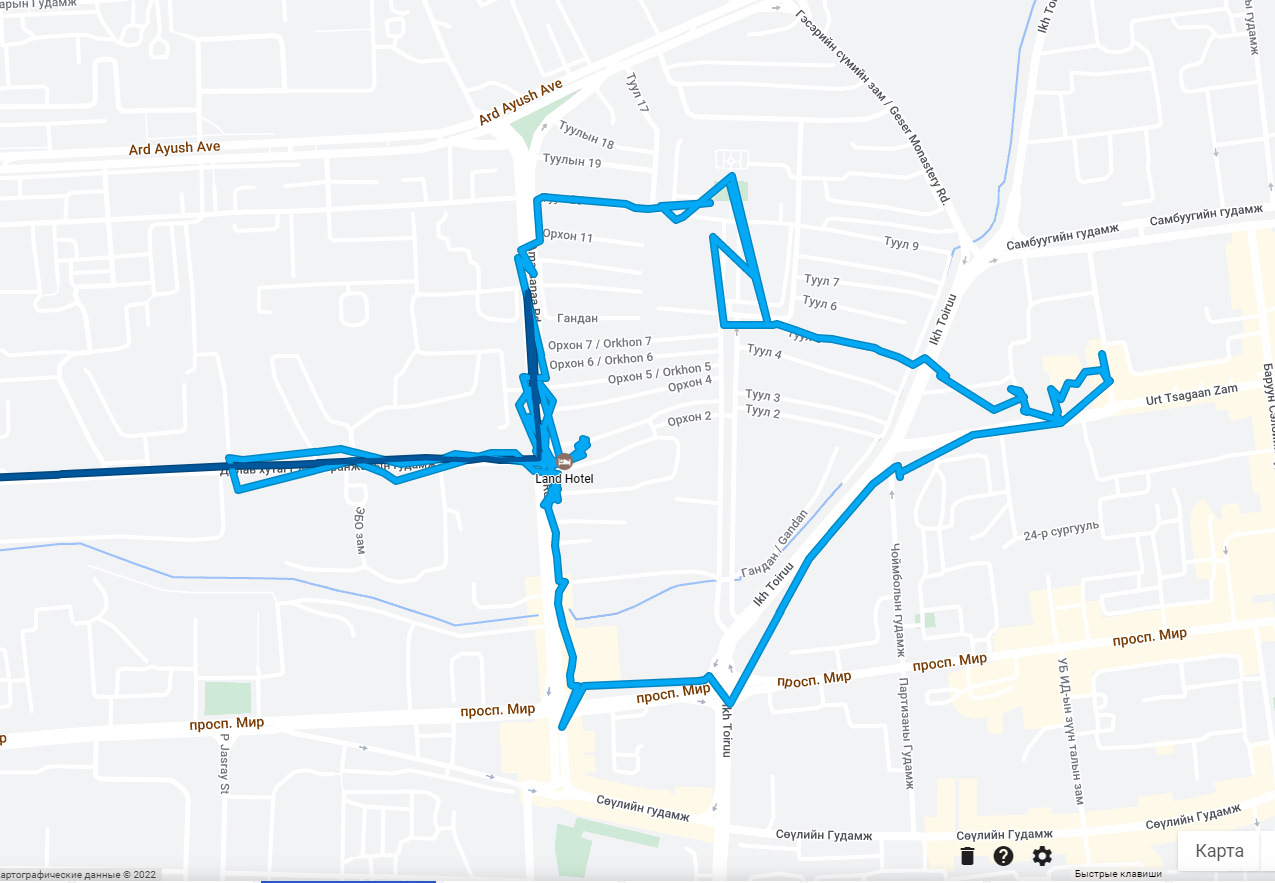Tap the trash delete icon
This screenshot has height=883, width=1275.
(967, 856)
